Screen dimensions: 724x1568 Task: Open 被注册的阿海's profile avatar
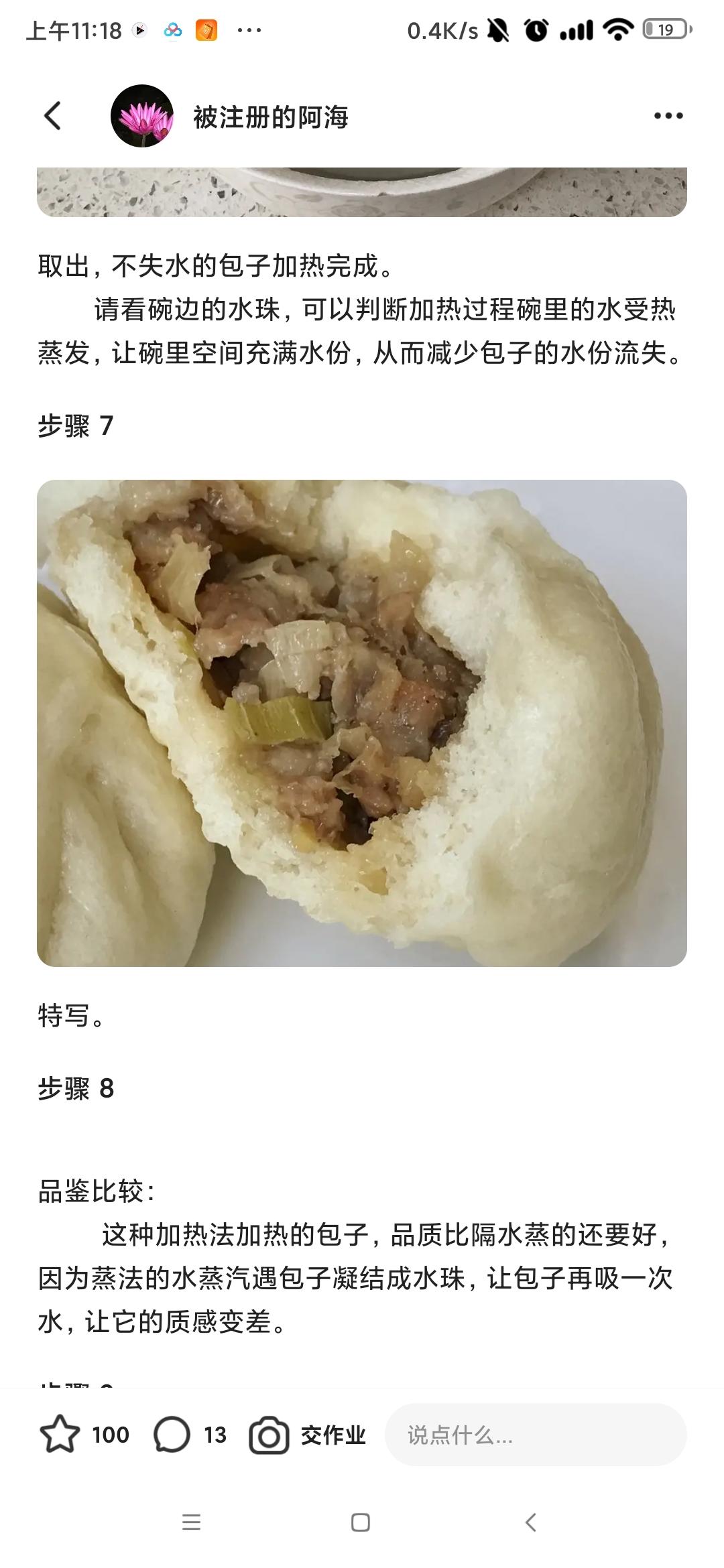pos(142,116)
